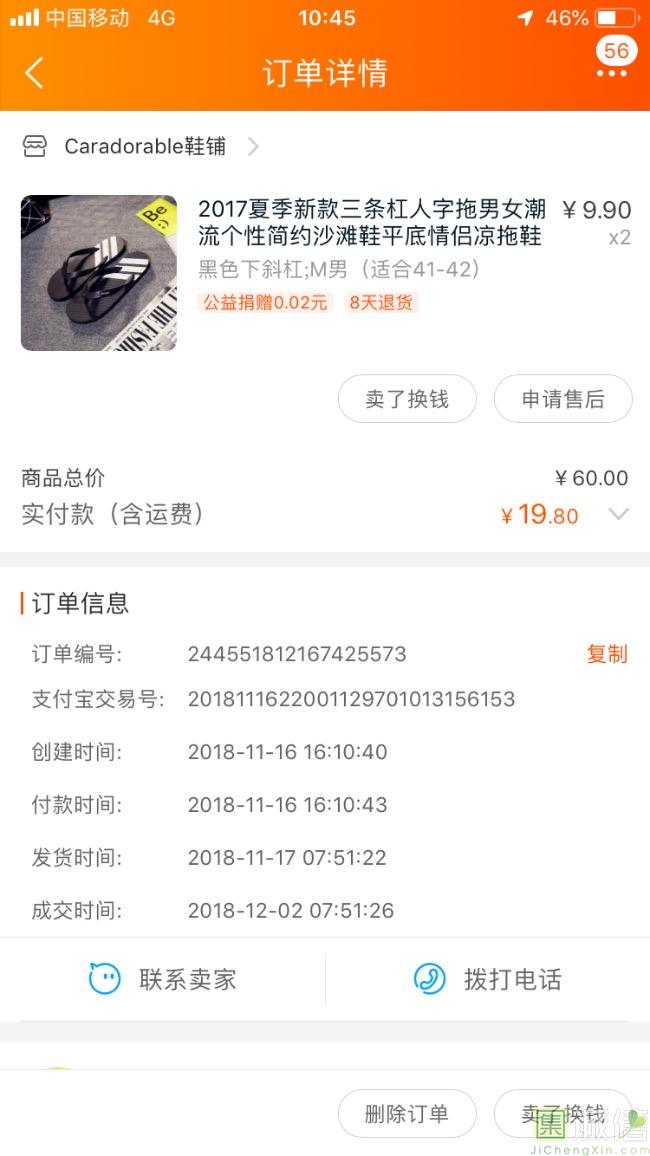Screen dimensions: 650x1156
Task: Tap 卖了换钱 under the product
Action: 407,399
